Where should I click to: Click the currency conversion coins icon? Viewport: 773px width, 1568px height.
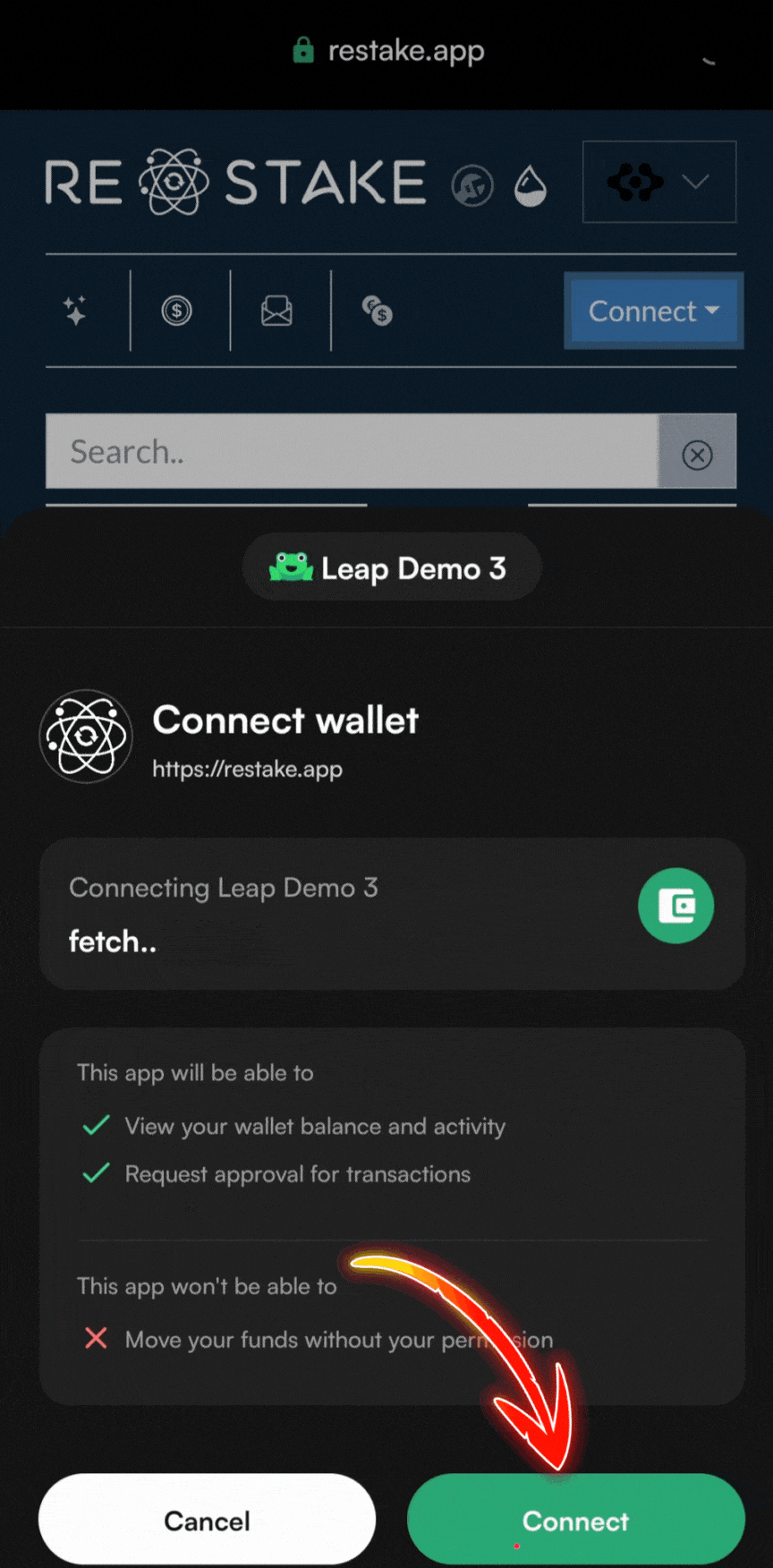pos(377,312)
